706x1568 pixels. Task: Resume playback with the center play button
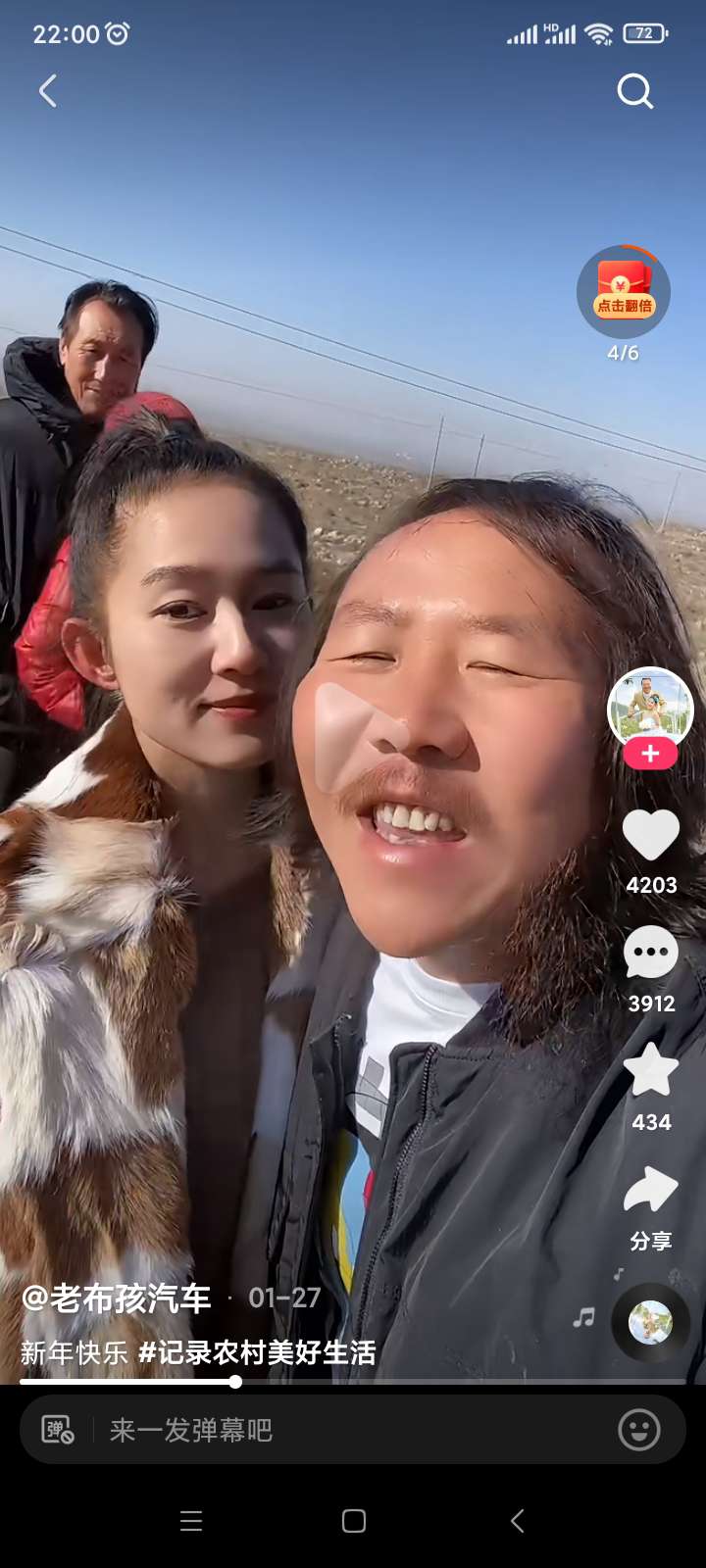[x=355, y=737]
